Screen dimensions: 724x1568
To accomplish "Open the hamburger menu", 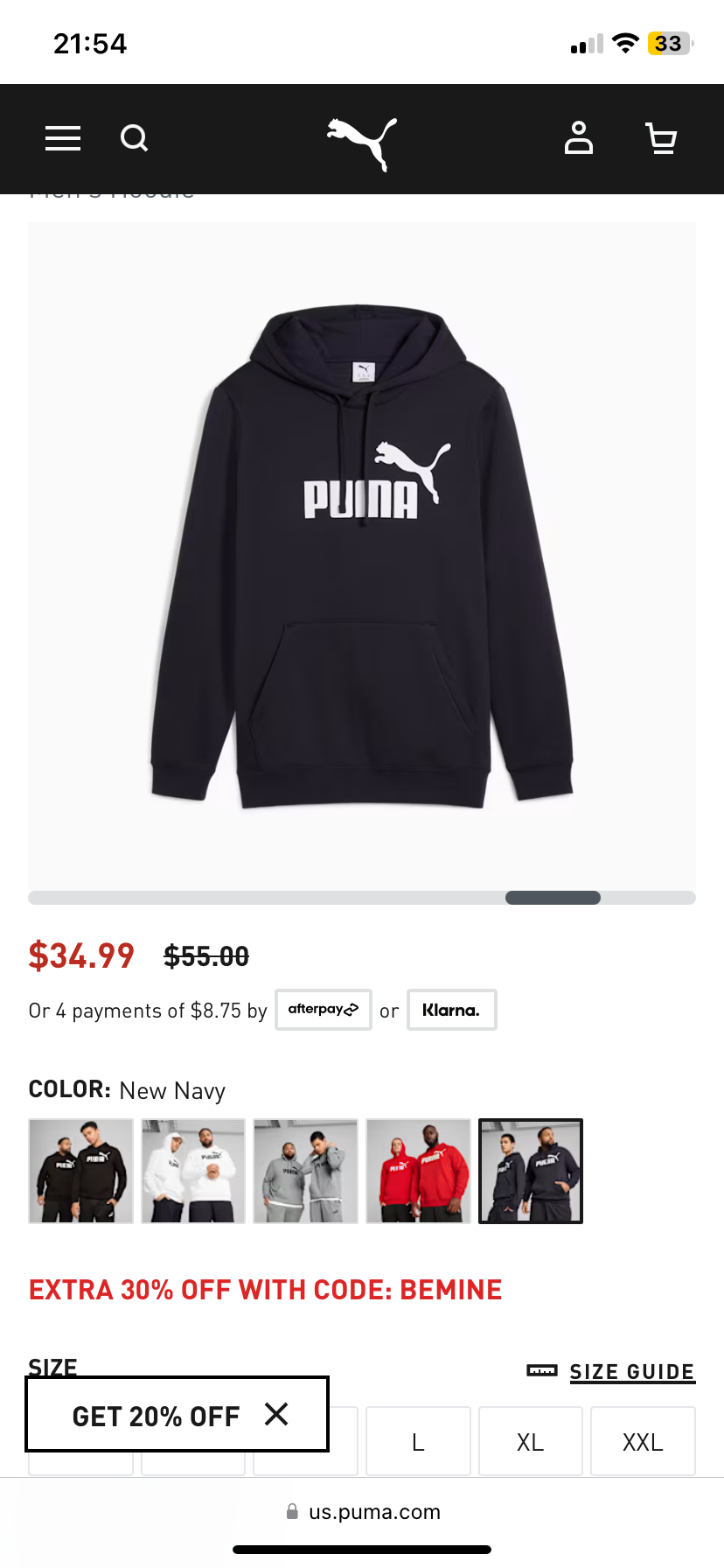I will pyautogui.click(x=63, y=138).
